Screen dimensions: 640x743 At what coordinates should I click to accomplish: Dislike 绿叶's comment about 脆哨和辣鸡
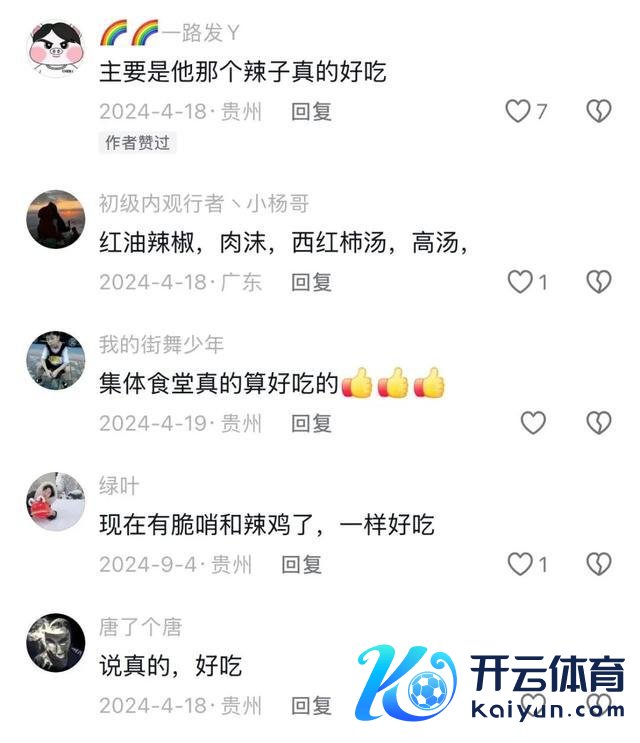[598, 564]
